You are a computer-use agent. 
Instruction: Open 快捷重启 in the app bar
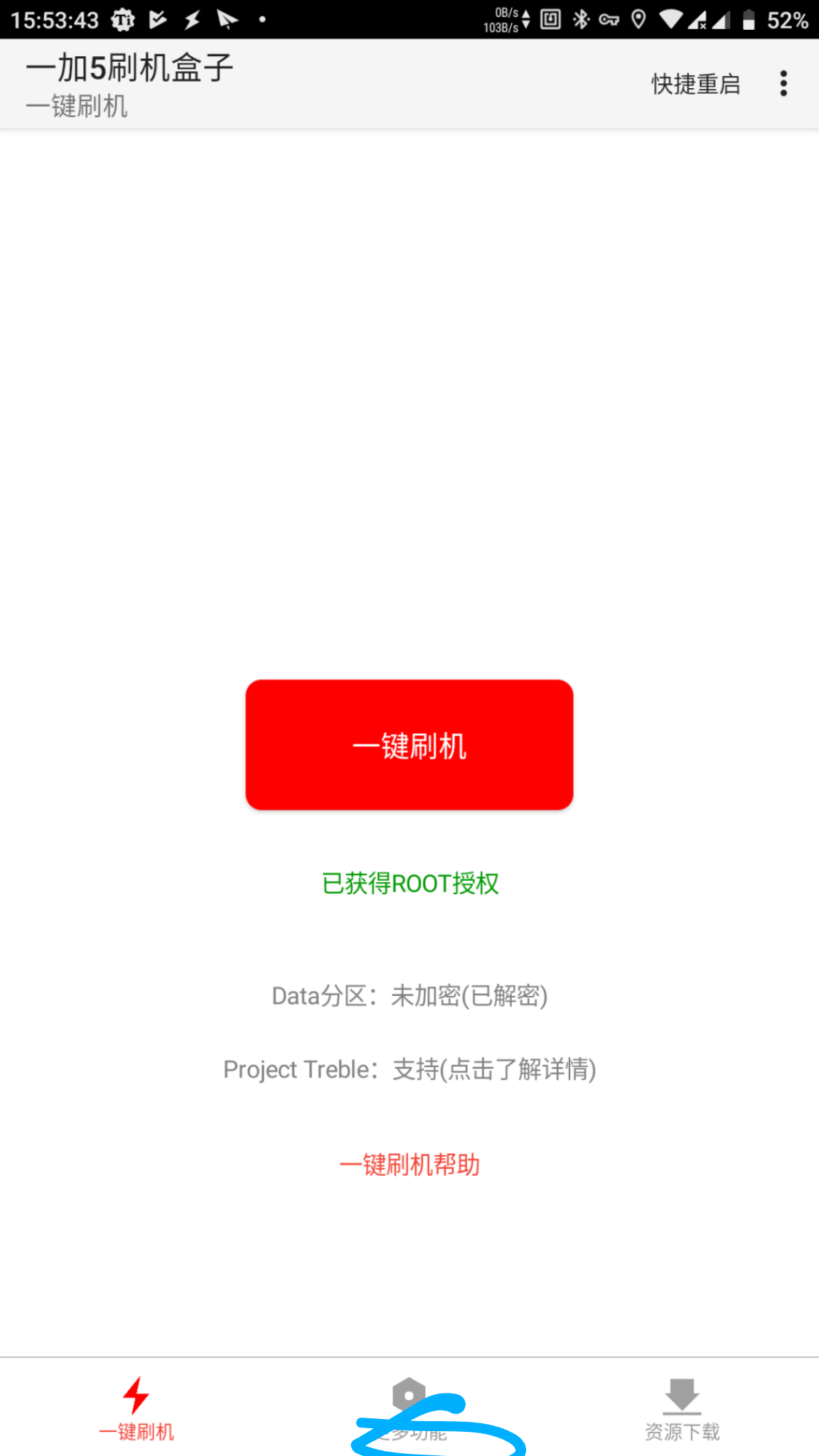click(695, 84)
